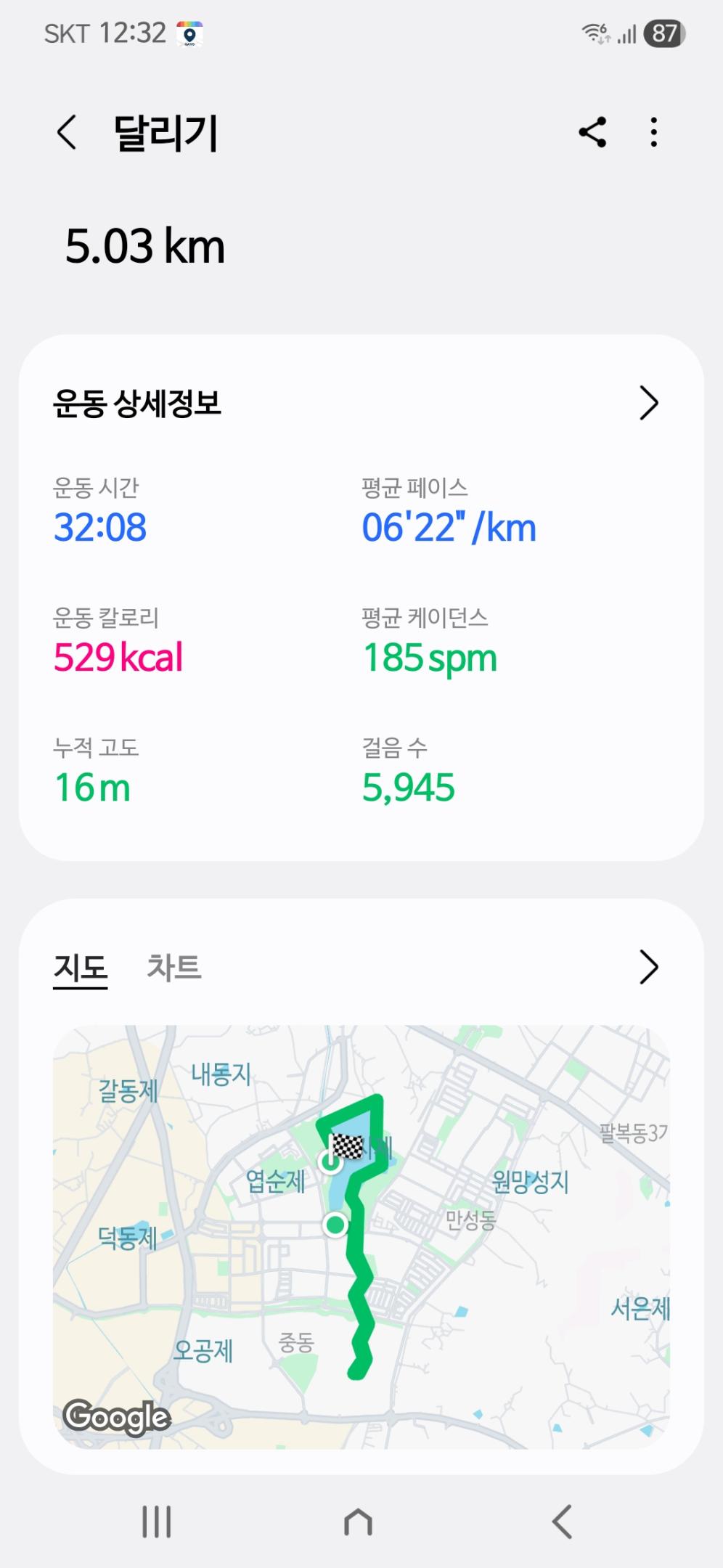
Task: Go back from the 달리기 screen
Action: coord(67,133)
